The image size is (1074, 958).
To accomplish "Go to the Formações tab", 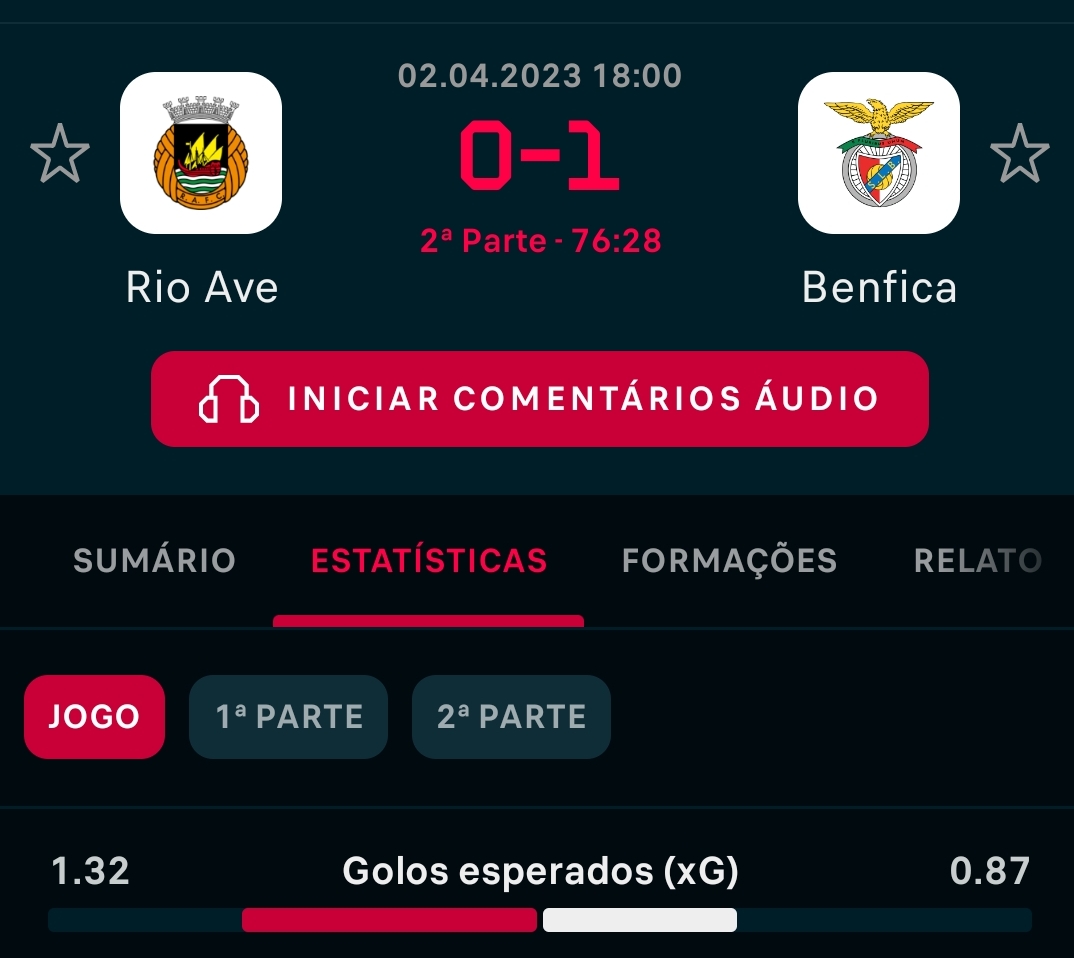I will pyautogui.click(x=729, y=560).
